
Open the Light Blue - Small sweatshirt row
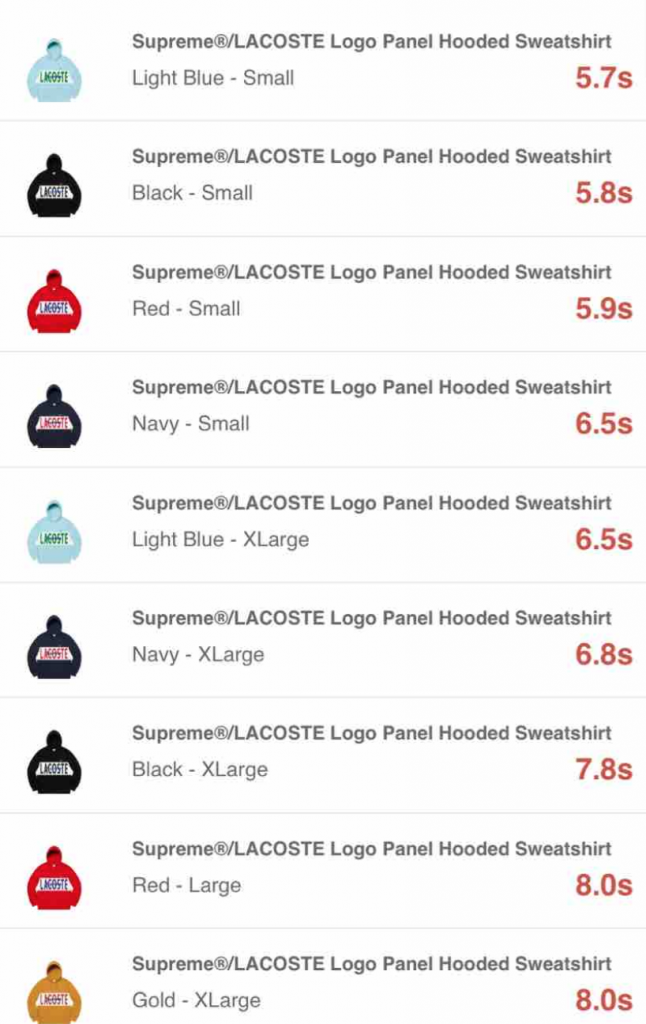[x=323, y=61]
